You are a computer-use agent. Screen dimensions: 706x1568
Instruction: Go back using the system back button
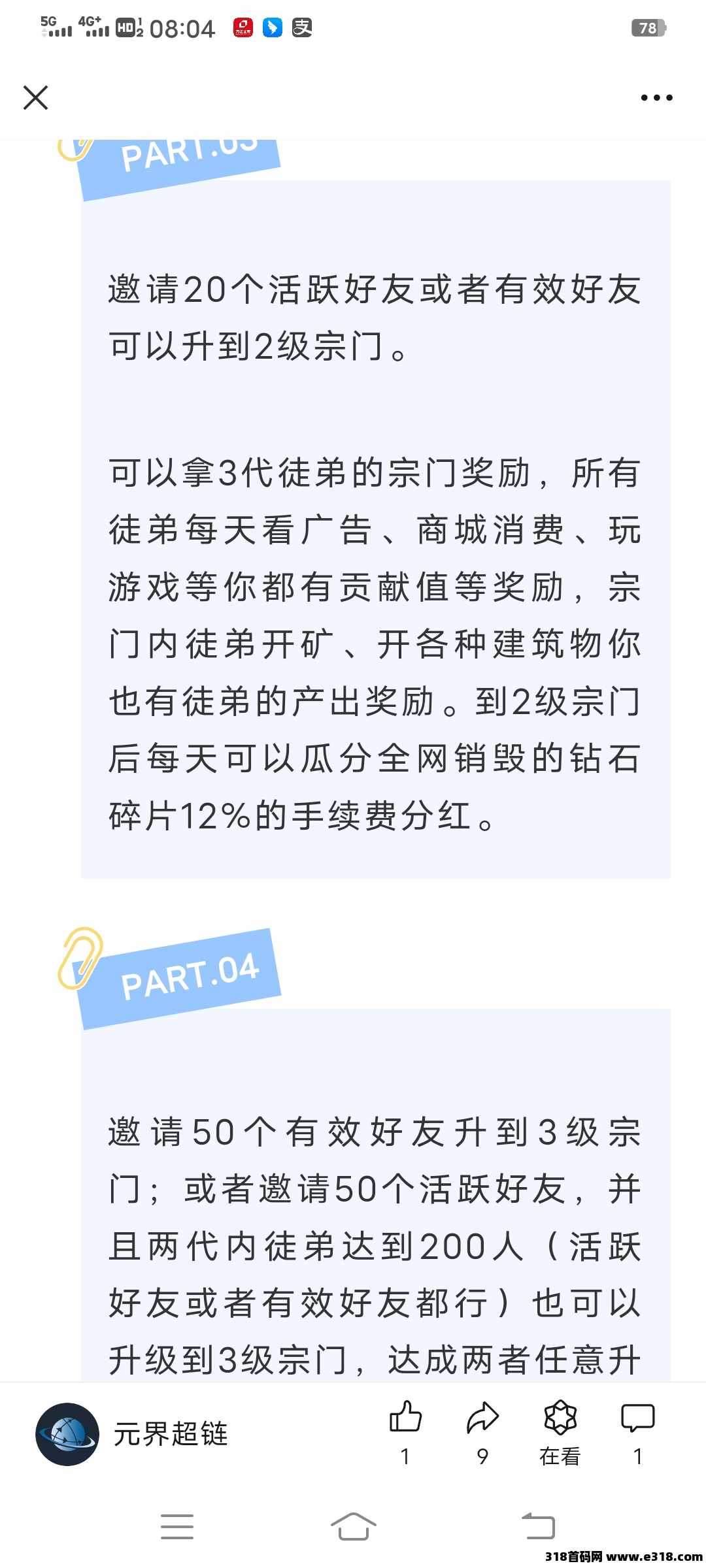[538, 1526]
